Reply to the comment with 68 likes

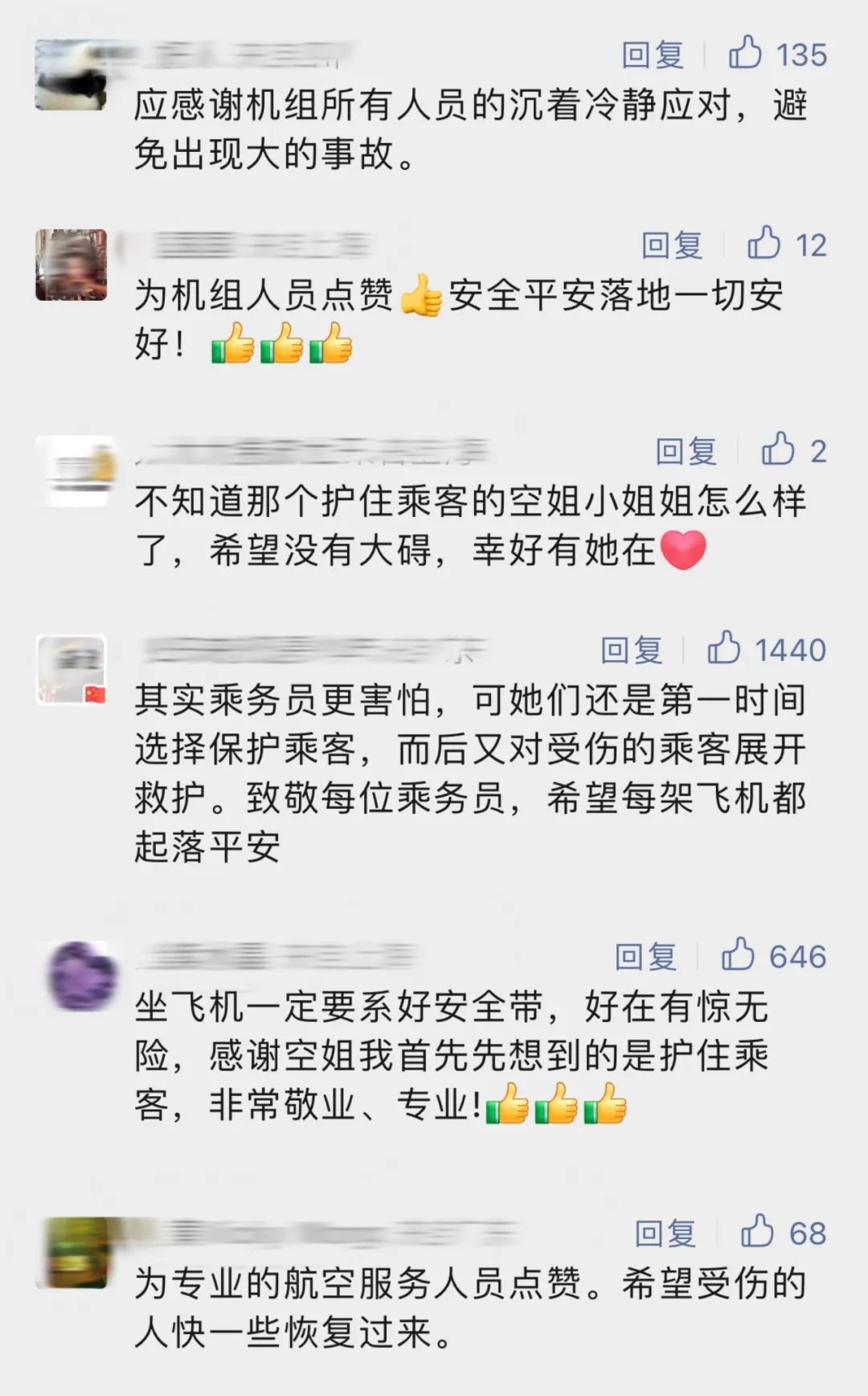665,1233
